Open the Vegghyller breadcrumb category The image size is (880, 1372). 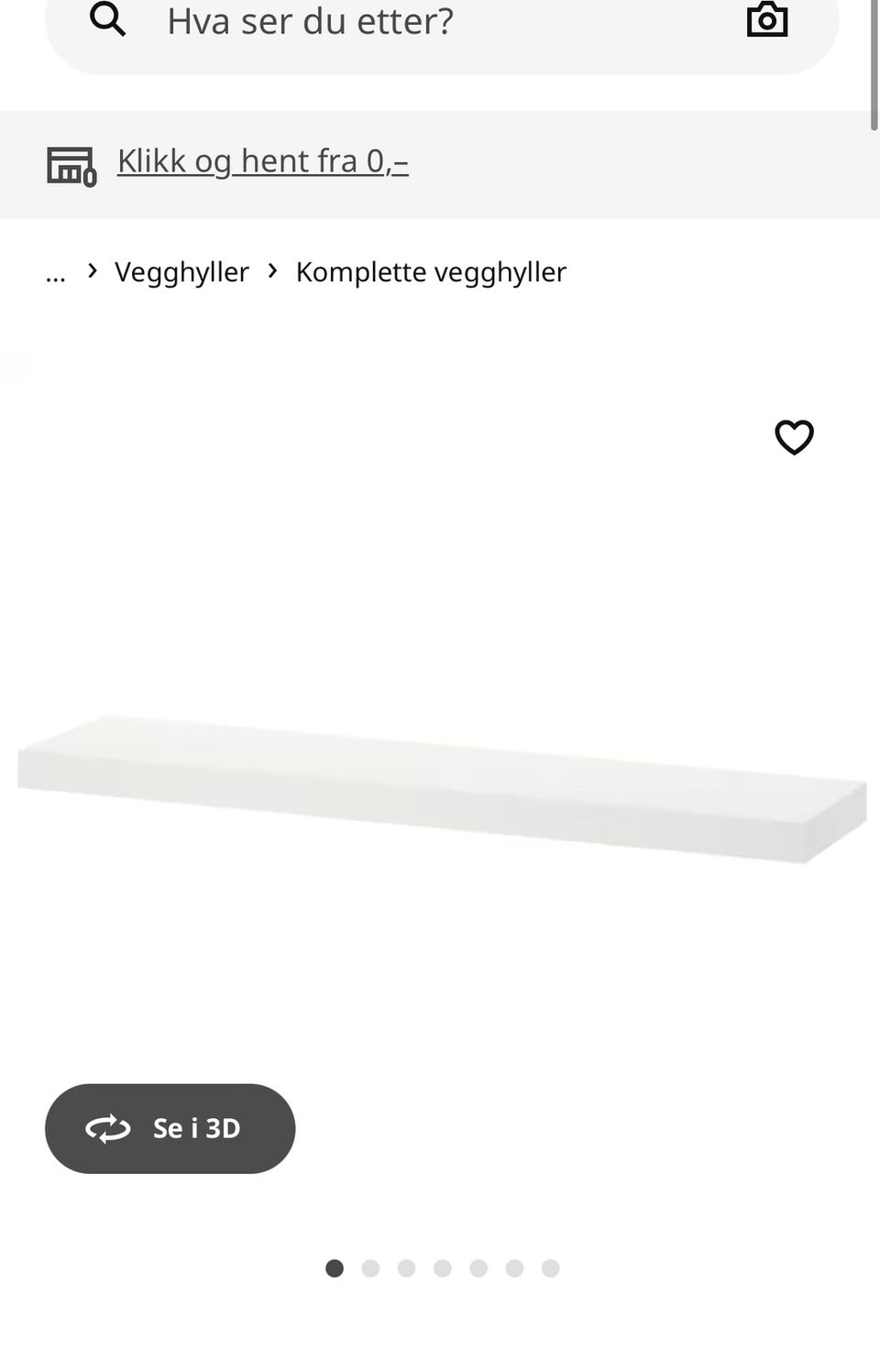[x=181, y=271]
